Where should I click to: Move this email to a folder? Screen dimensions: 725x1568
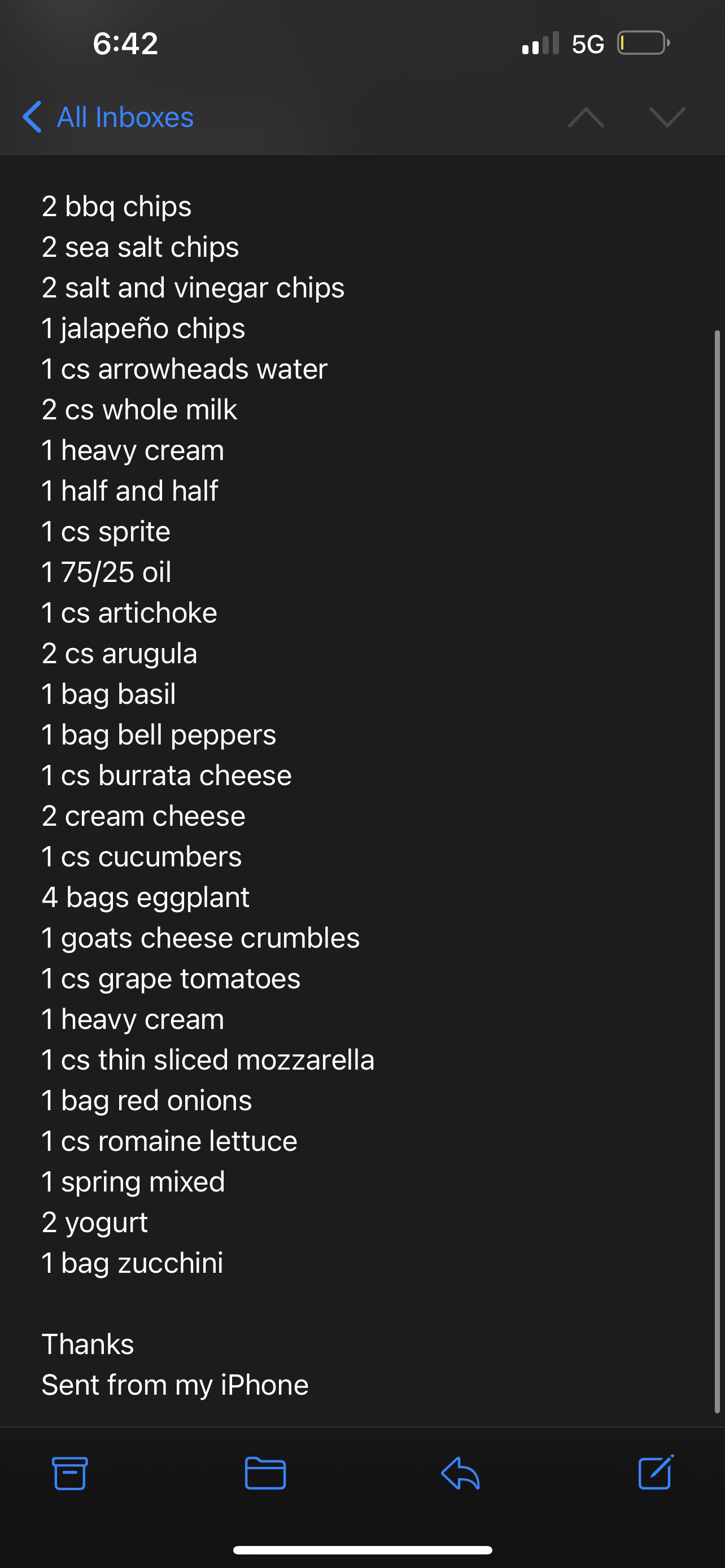coord(265,1473)
